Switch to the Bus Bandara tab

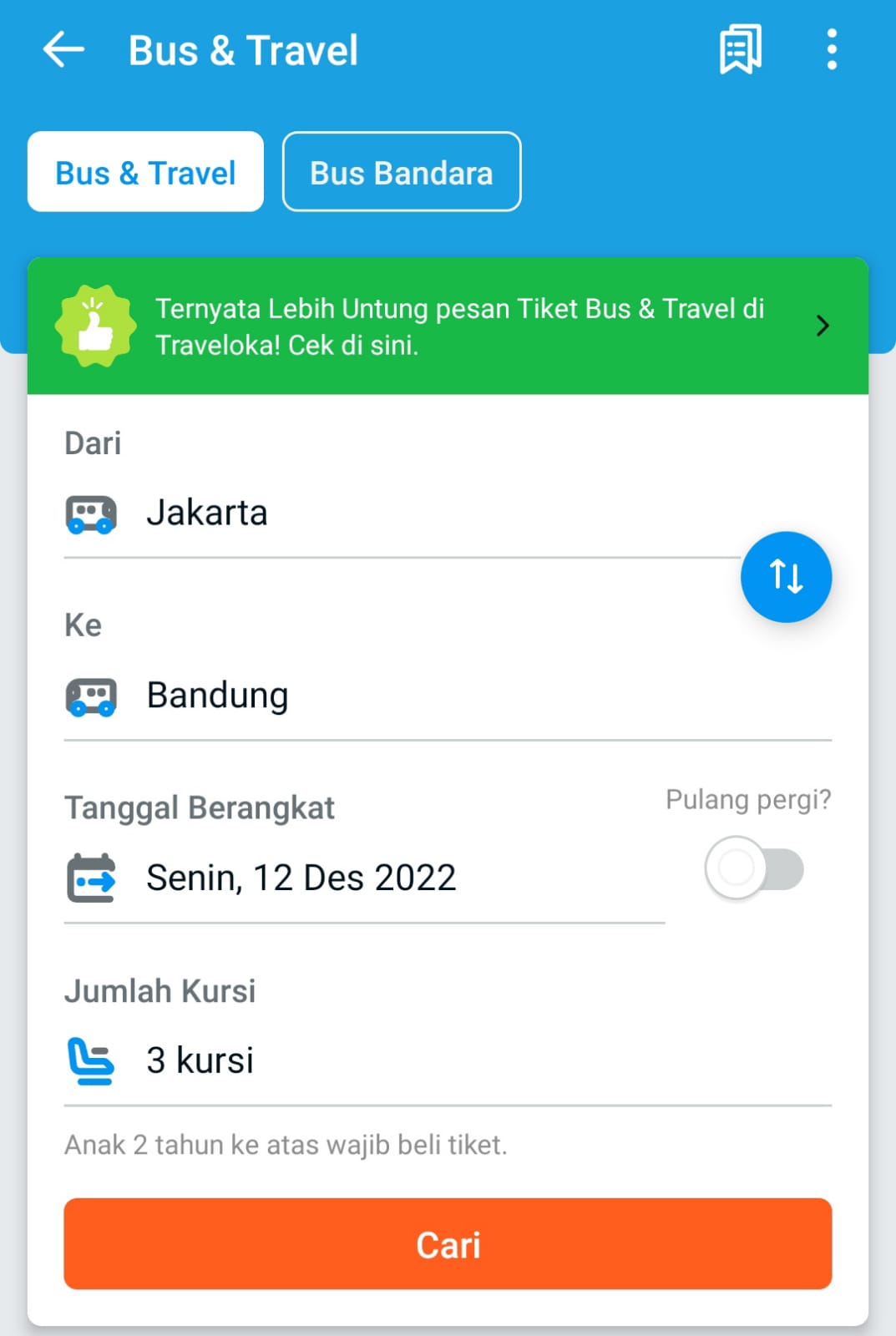[402, 173]
